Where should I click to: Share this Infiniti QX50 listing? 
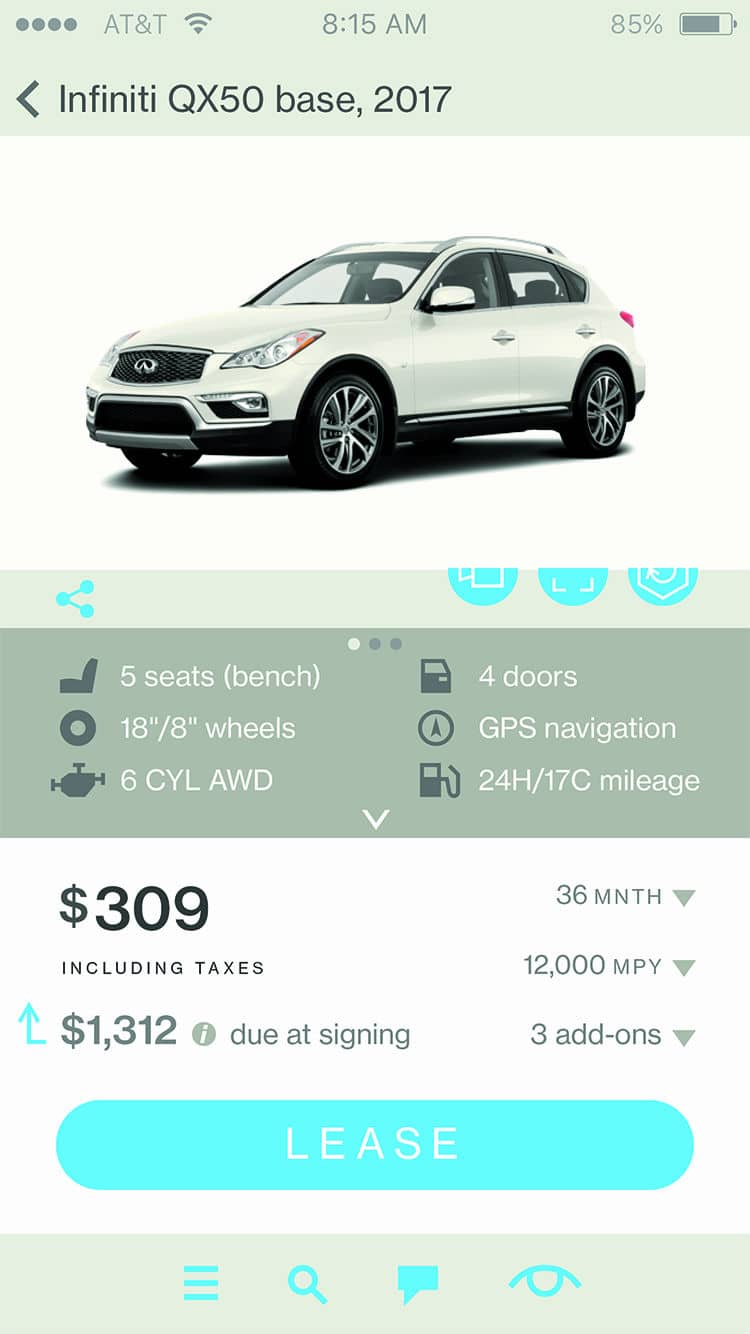75,599
